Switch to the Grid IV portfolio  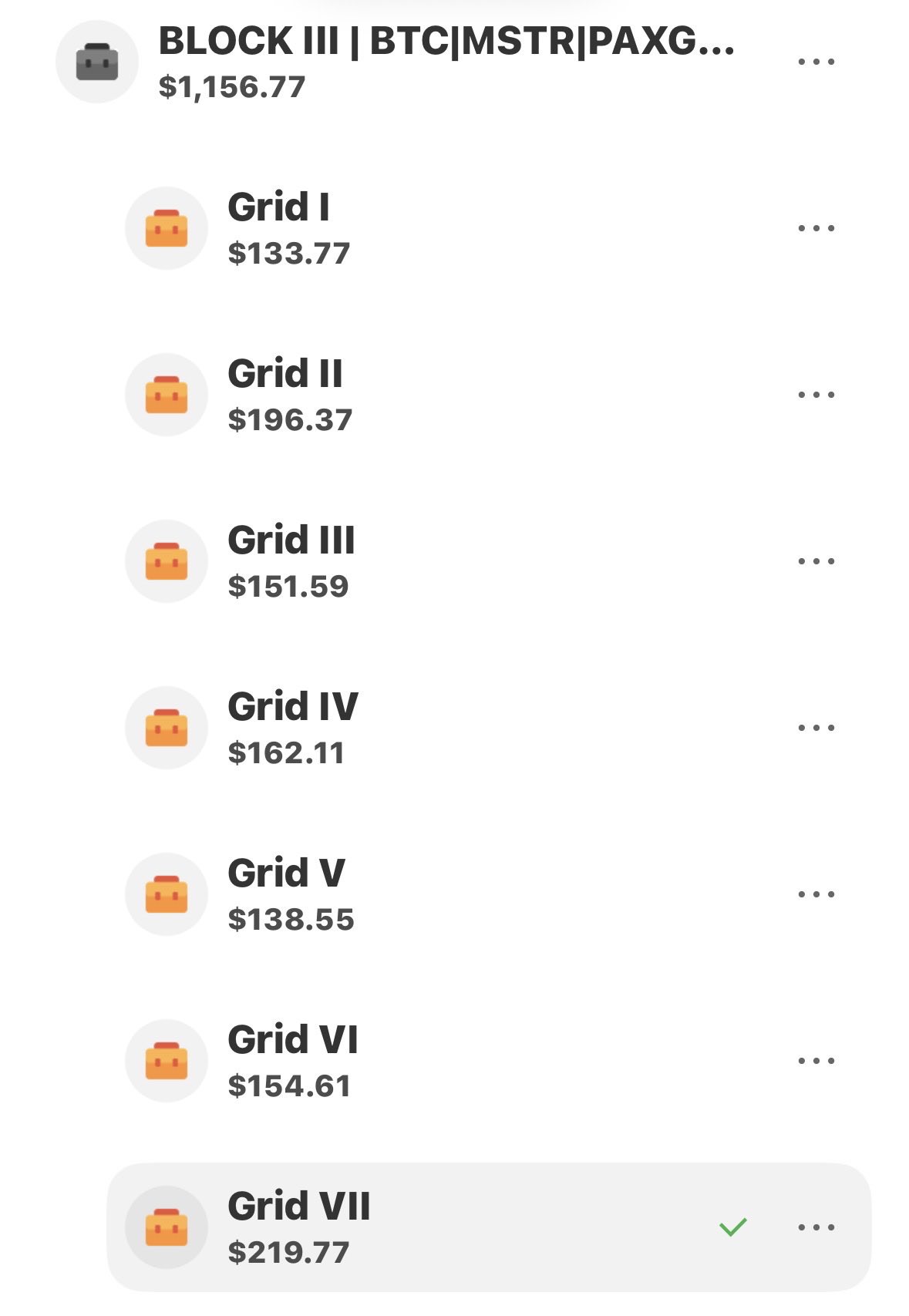point(292,728)
